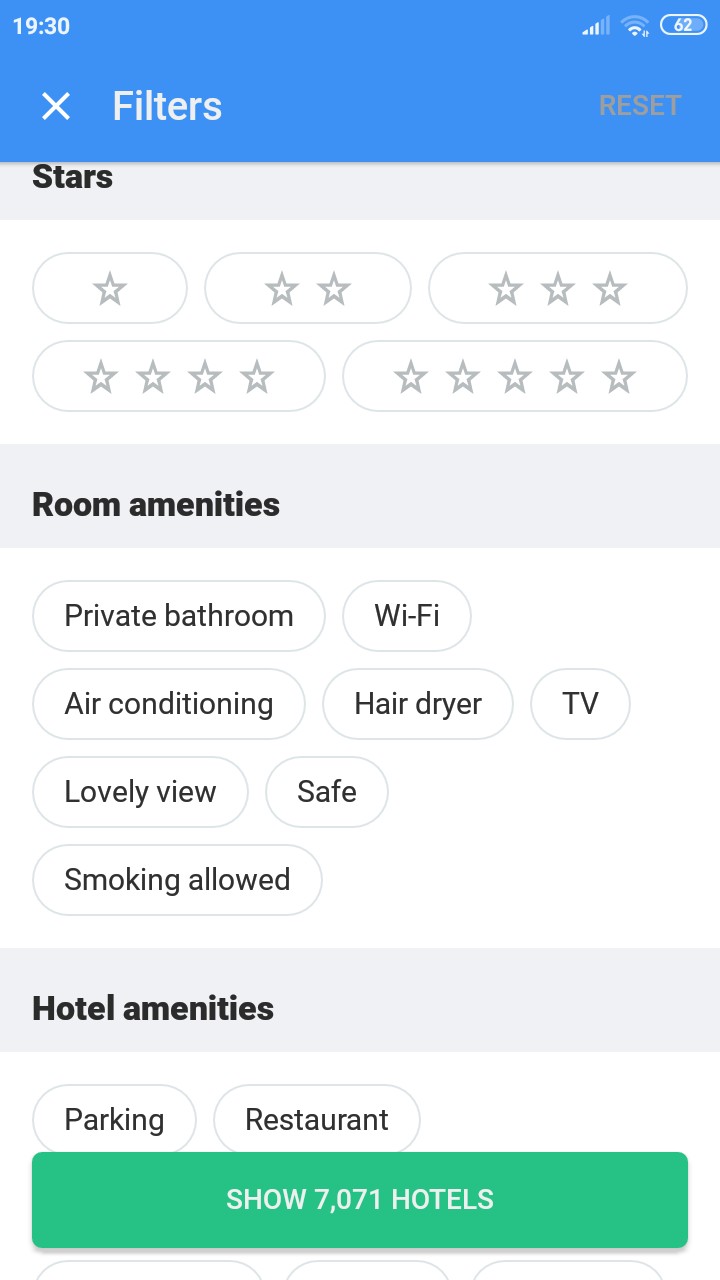
Task: Select the Wi-Fi room amenity
Action: point(406,616)
